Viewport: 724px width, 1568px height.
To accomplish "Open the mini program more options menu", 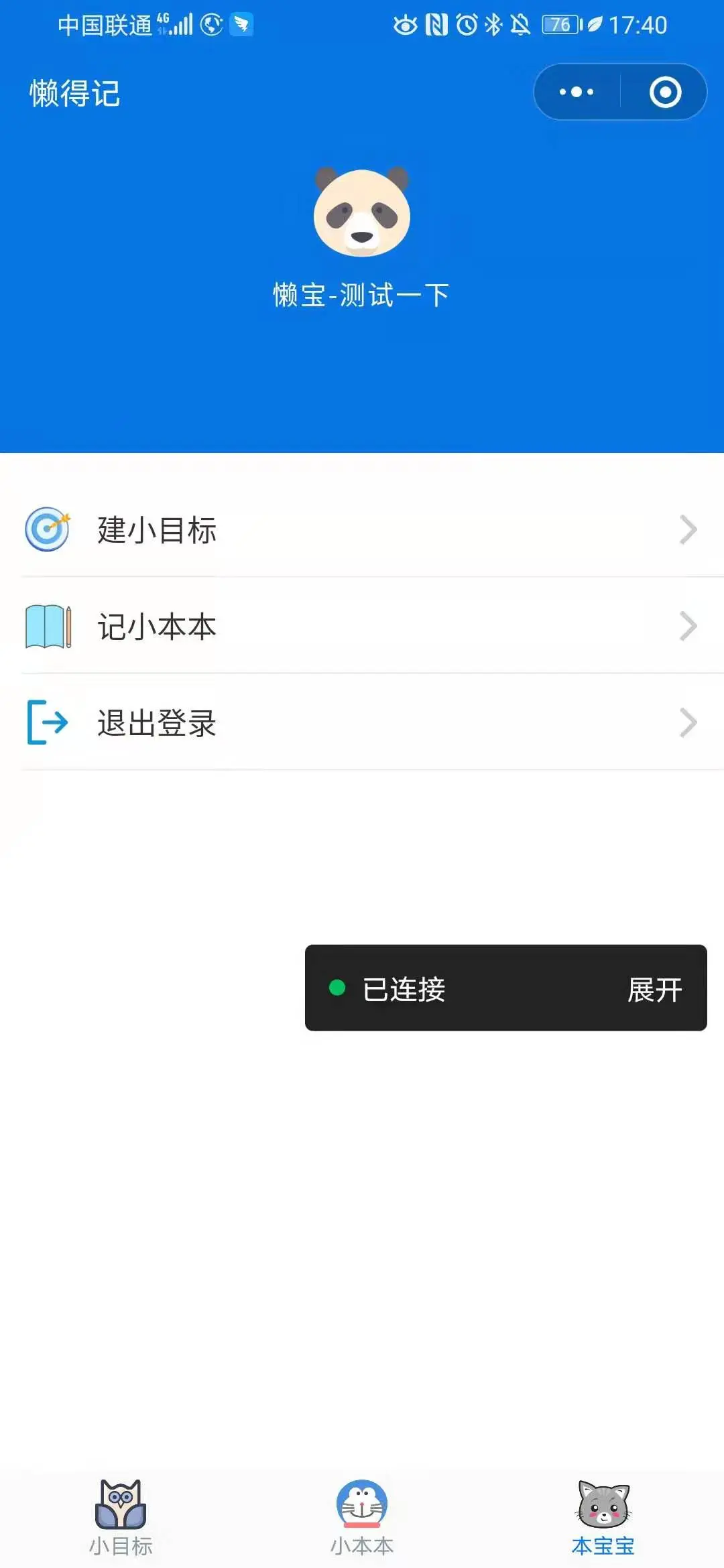I will (577, 92).
